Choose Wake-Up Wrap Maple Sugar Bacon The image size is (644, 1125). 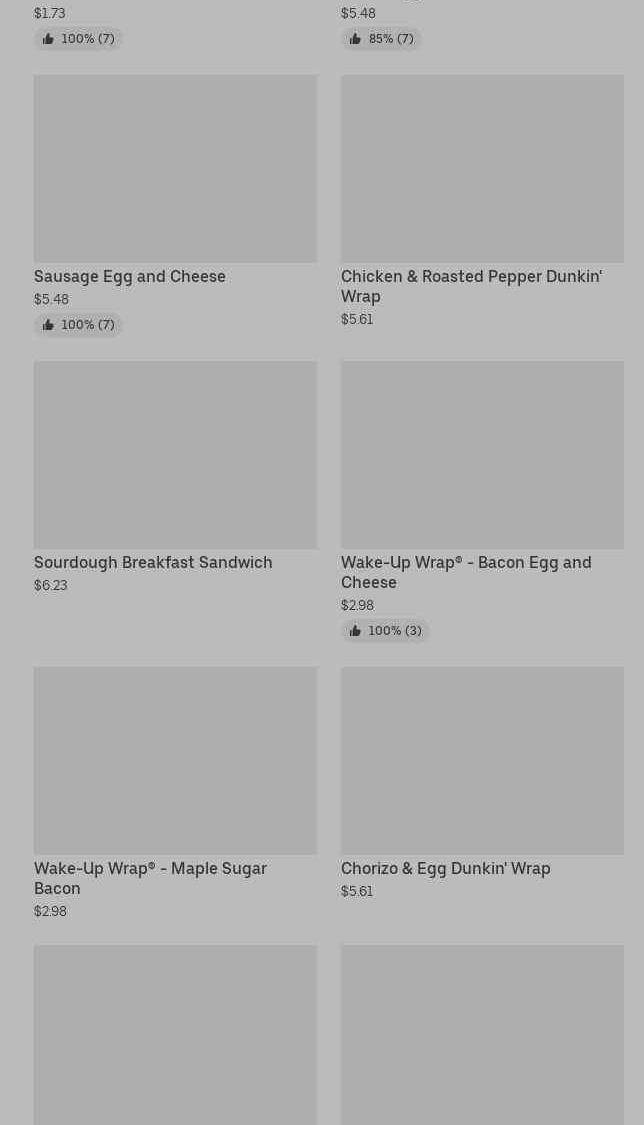click(x=175, y=794)
